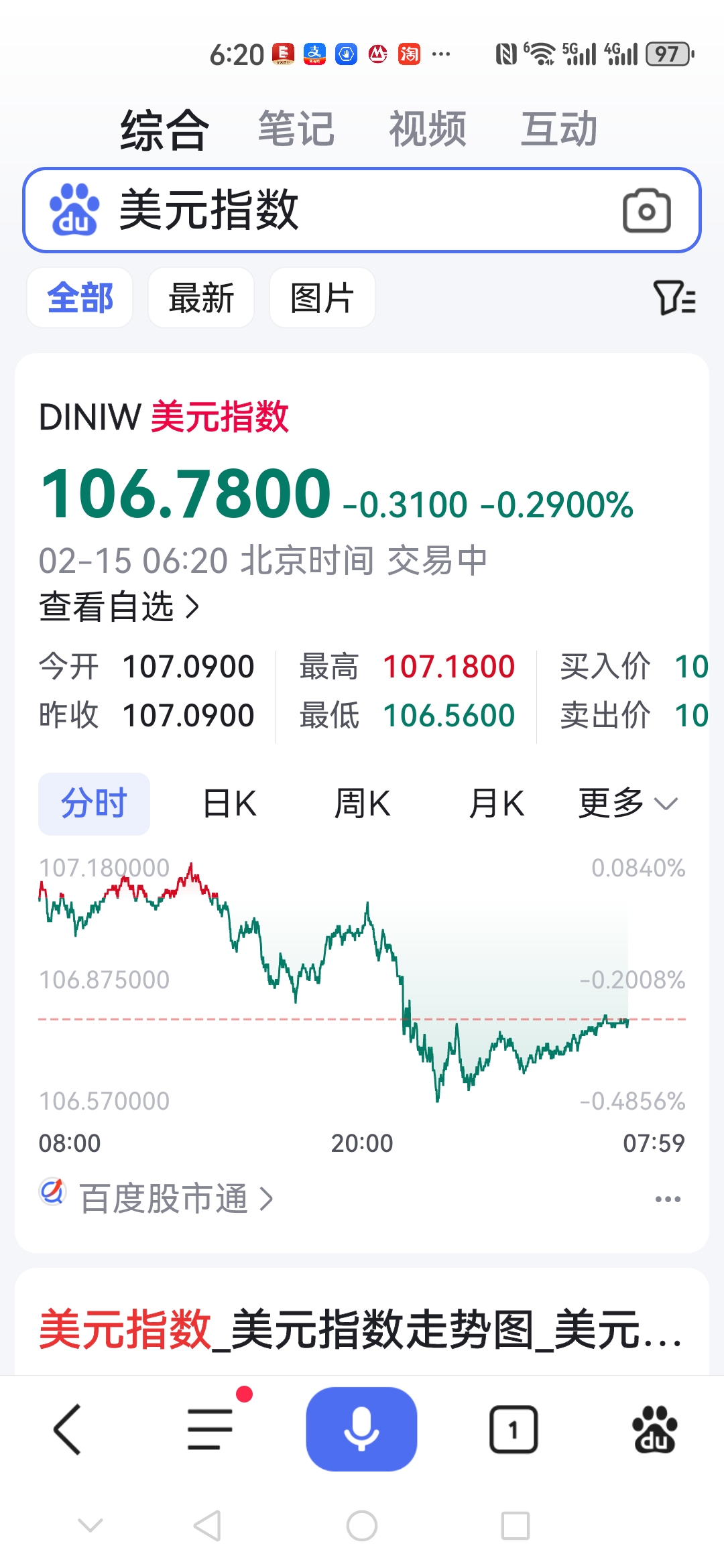Tap the 美元指数 search input field
This screenshot has height=1568, width=724.
coord(268,211)
